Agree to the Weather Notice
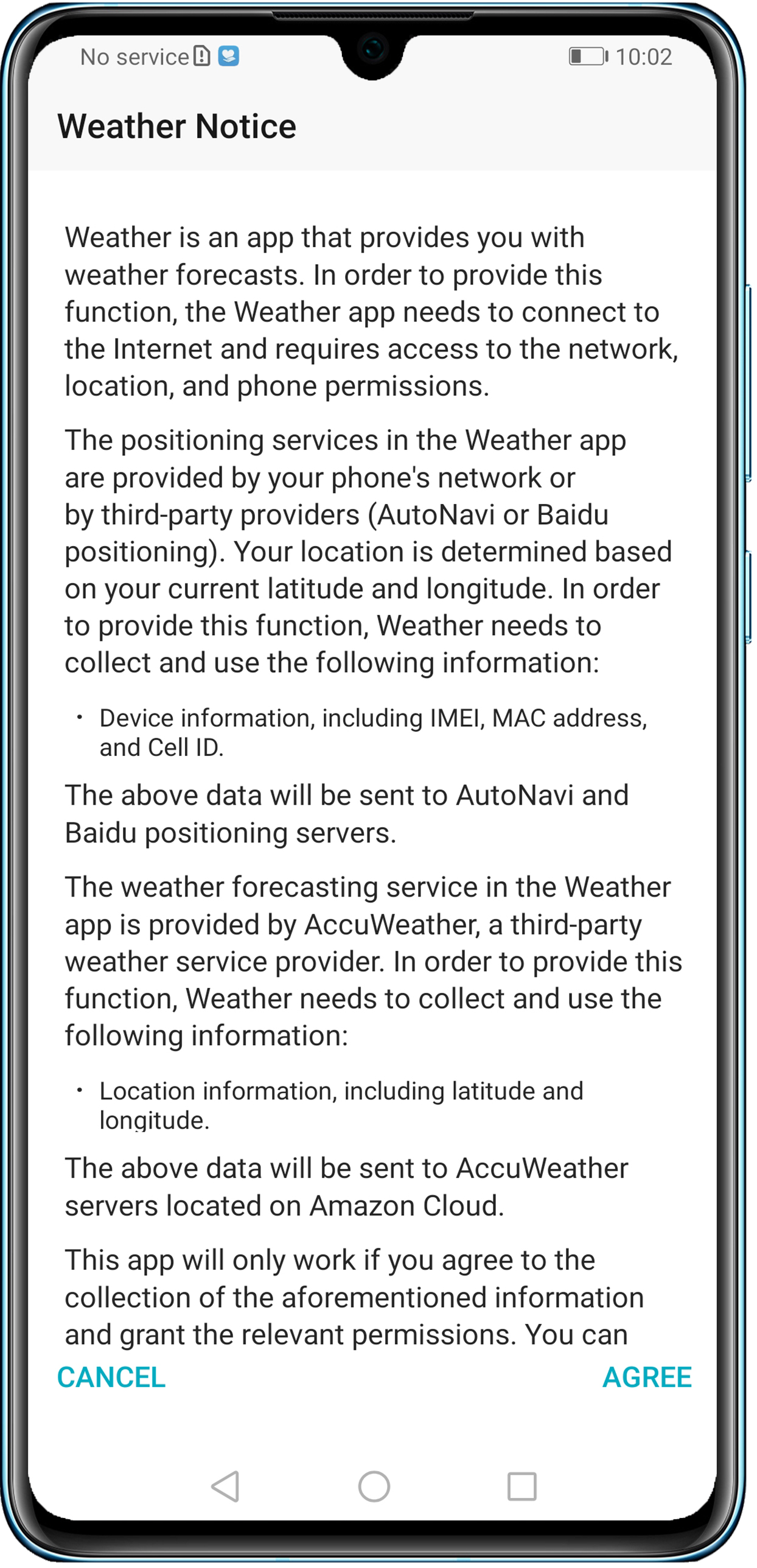 [646, 1377]
